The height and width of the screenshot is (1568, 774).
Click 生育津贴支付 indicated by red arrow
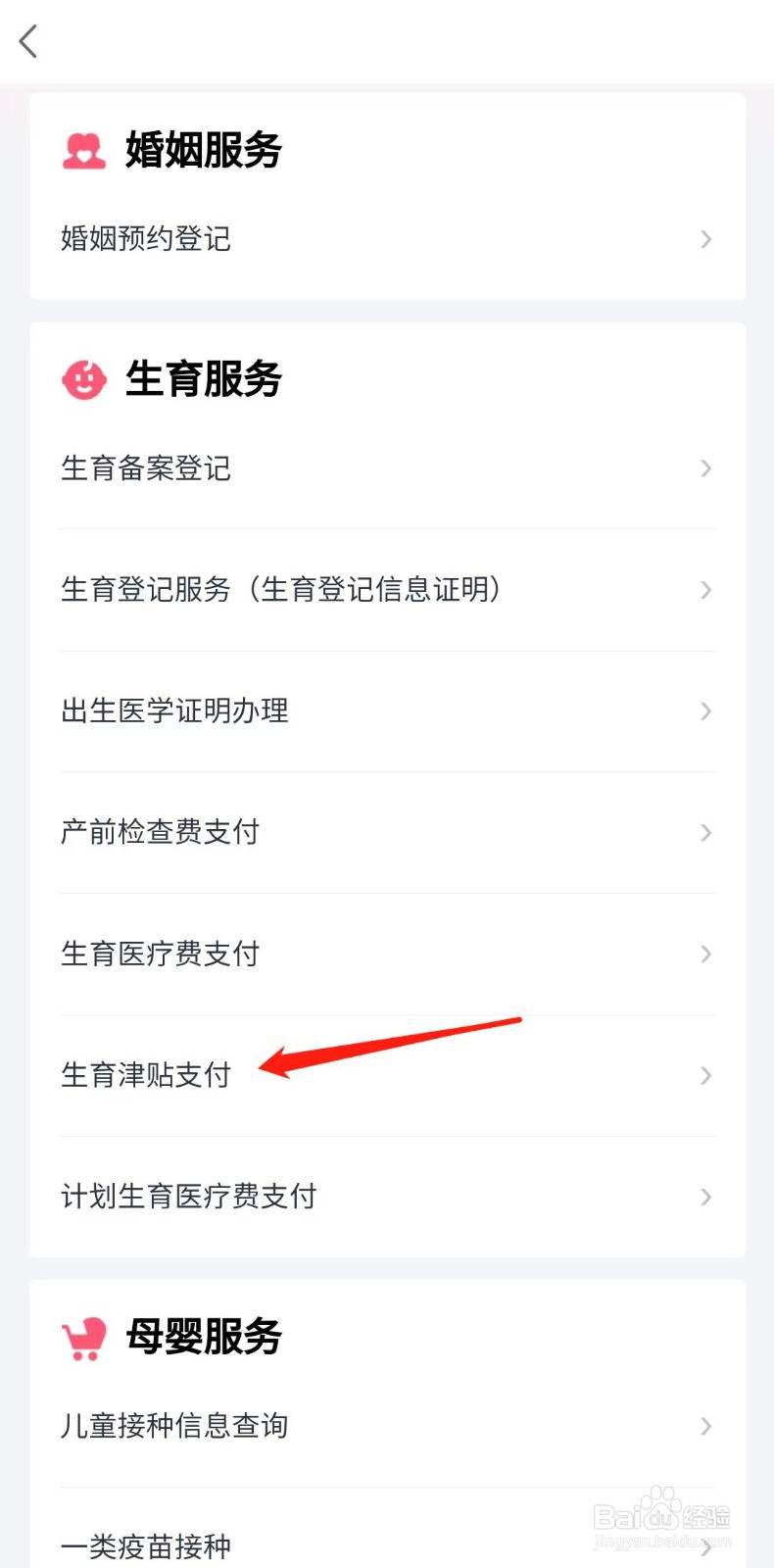pyautogui.click(x=145, y=1075)
